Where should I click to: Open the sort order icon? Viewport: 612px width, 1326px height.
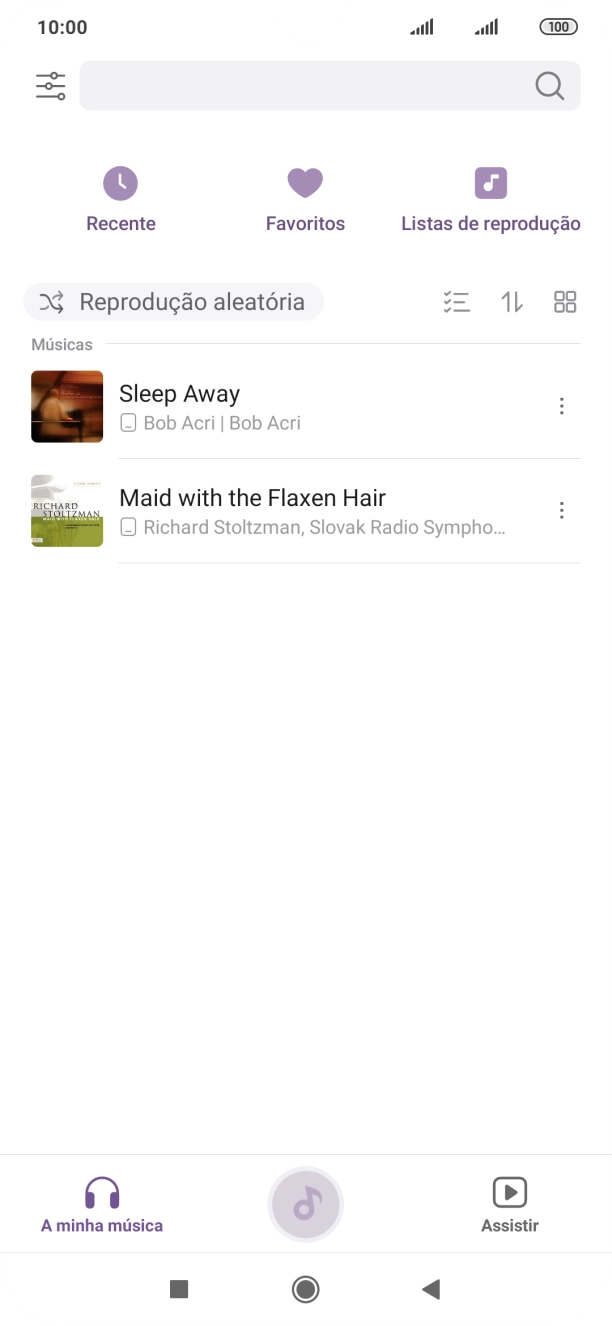point(512,302)
